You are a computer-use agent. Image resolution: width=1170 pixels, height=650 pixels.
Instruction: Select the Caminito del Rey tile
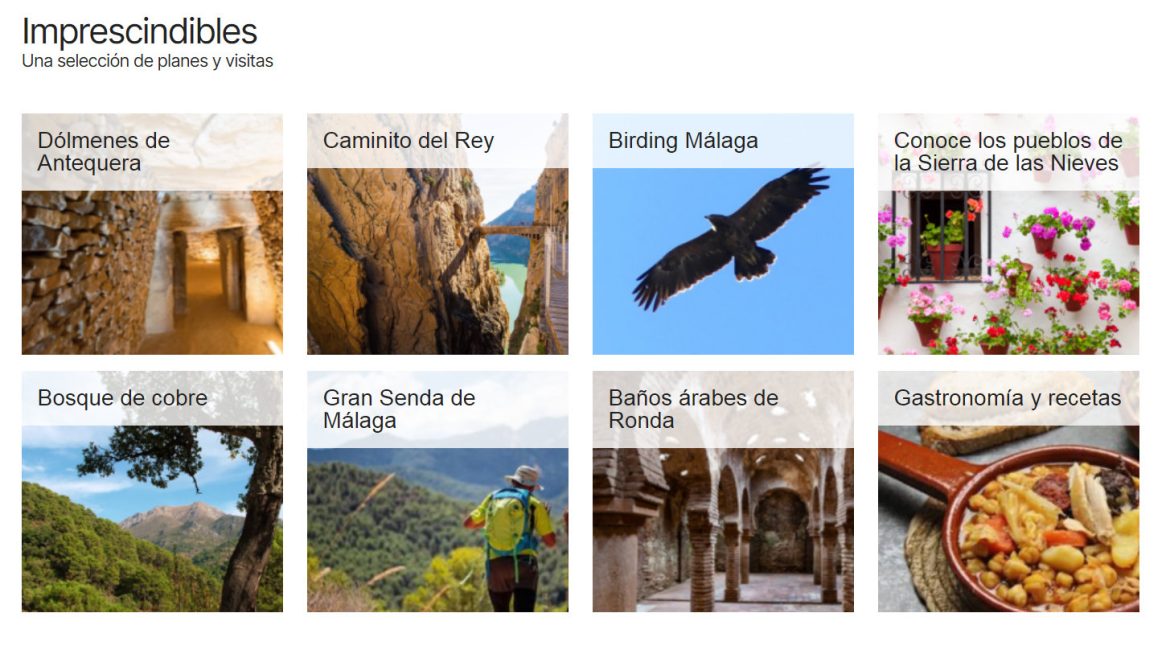click(437, 234)
